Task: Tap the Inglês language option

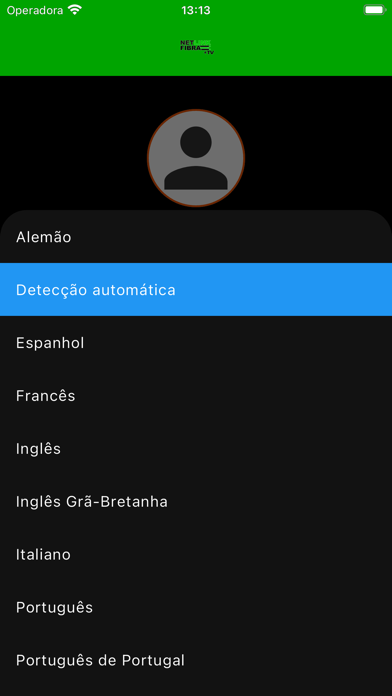Action: [196, 448]
